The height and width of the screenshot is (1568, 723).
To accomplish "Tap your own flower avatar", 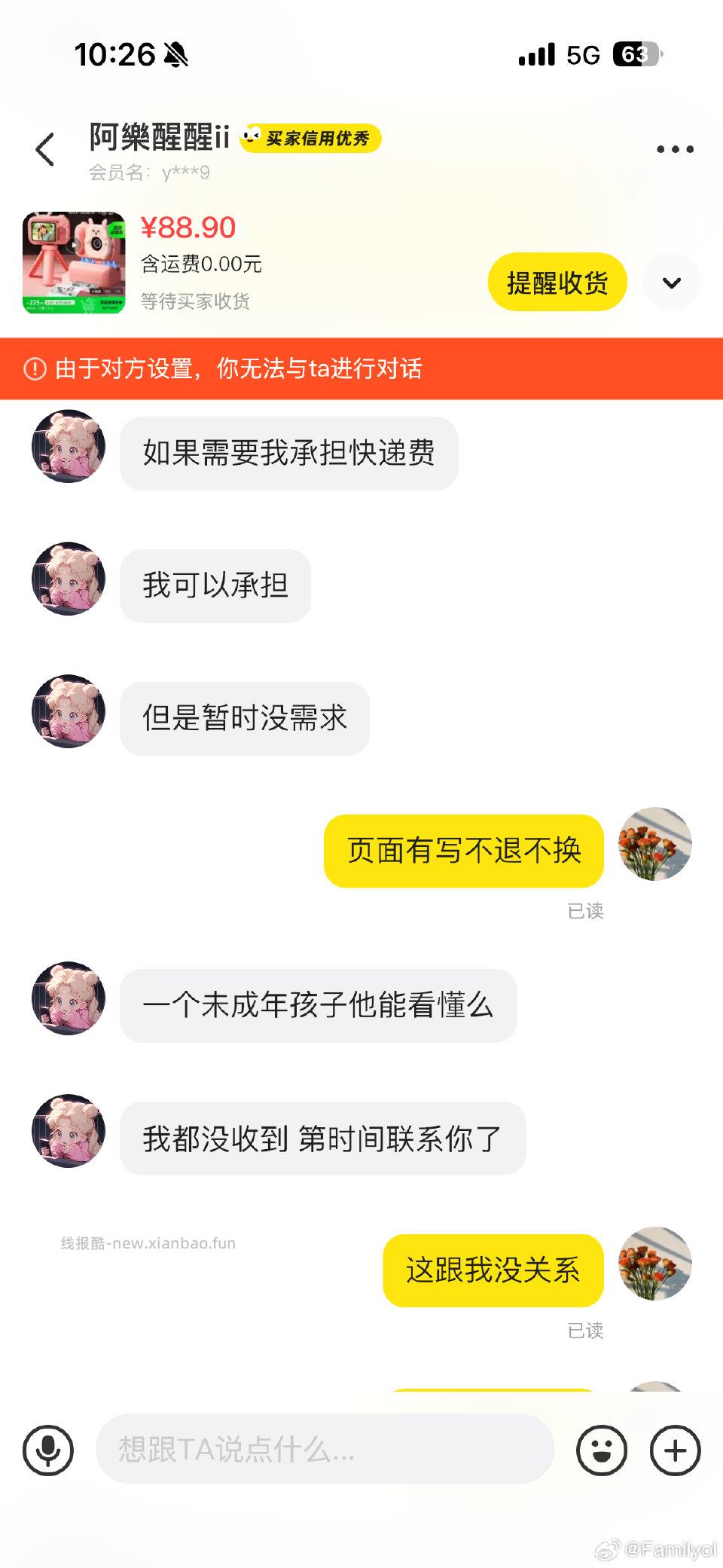I will click(x=654, y=845).
